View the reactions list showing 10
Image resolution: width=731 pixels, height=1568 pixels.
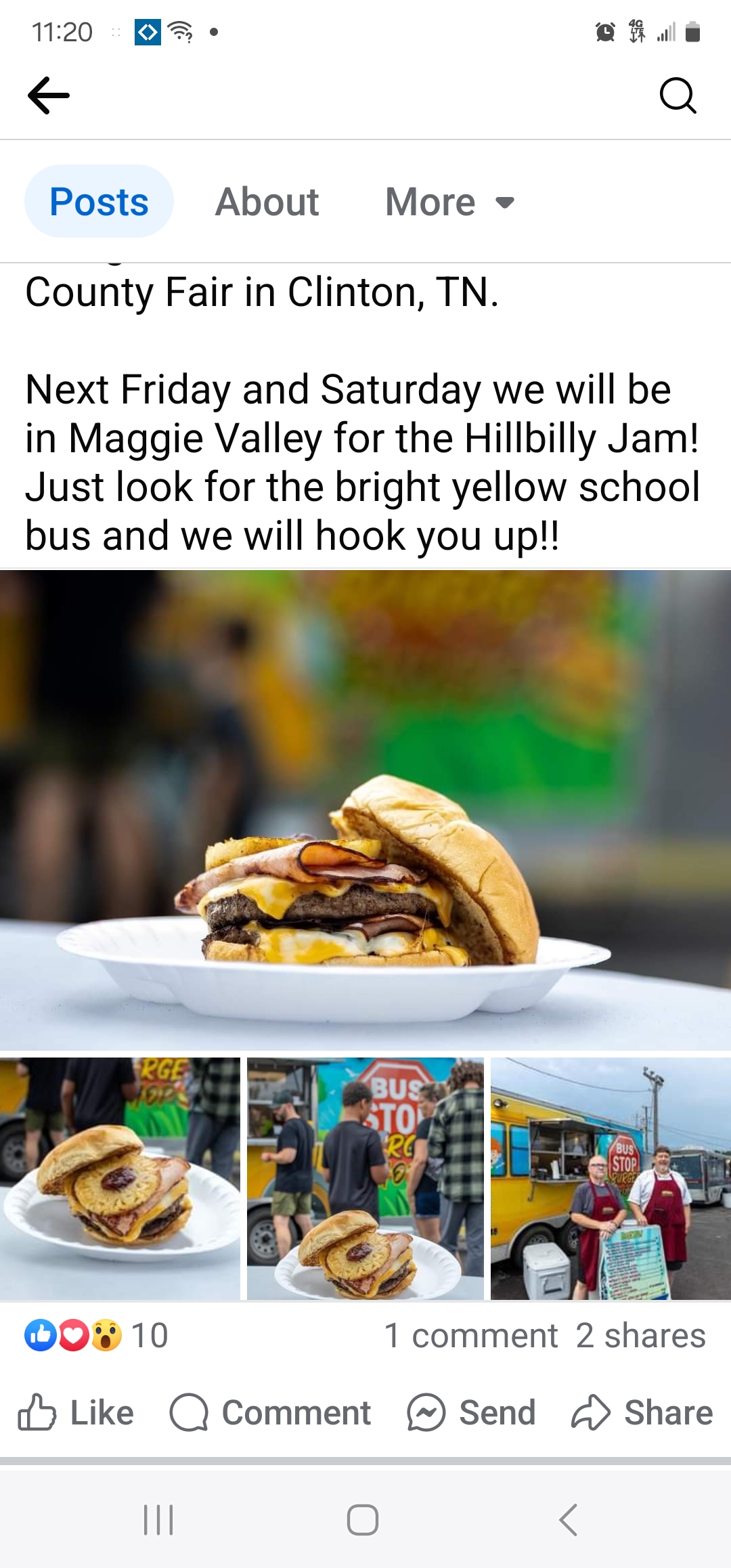click(x=96, y=1335)
